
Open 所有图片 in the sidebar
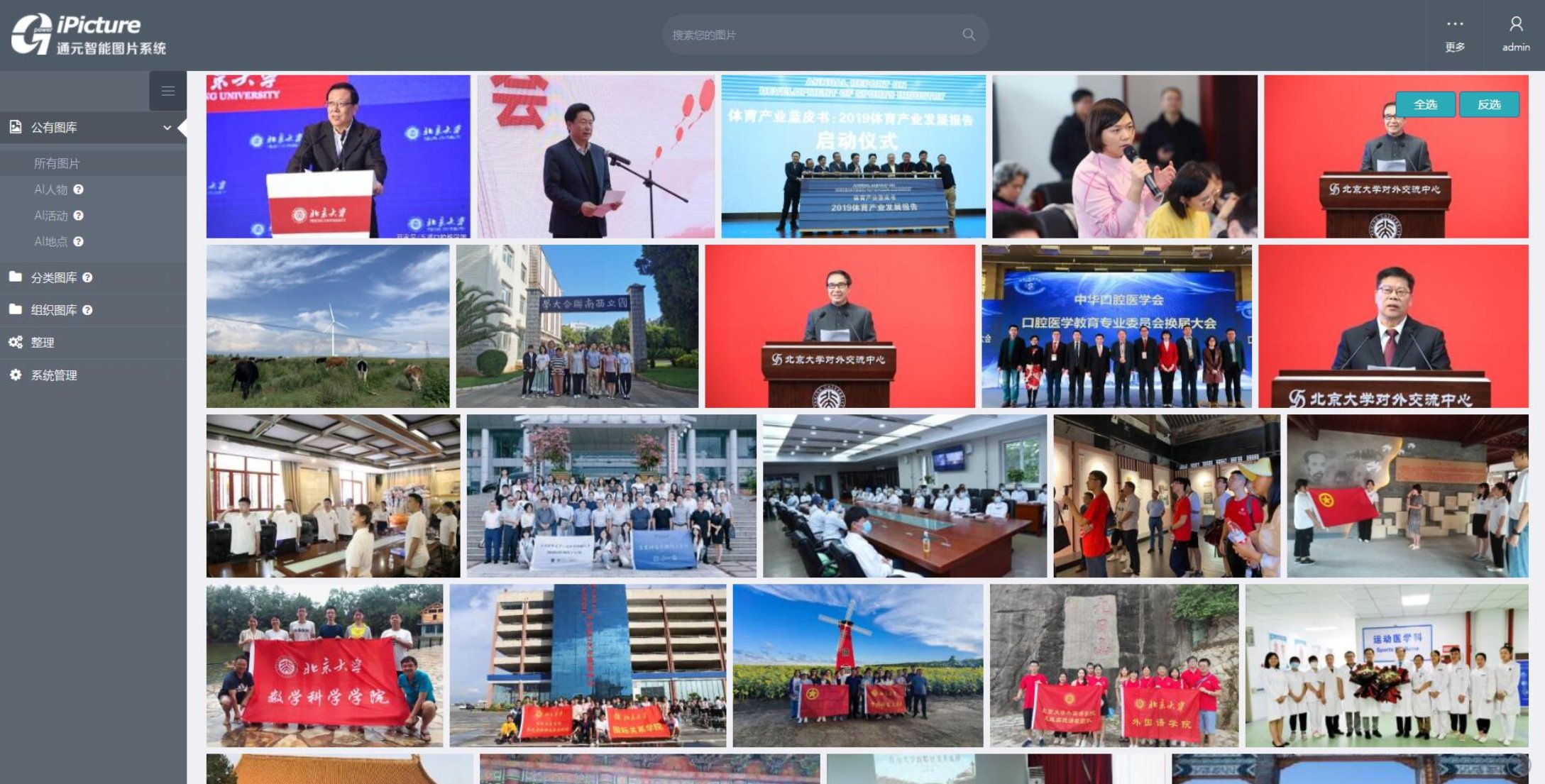click(x=57, y=163)
